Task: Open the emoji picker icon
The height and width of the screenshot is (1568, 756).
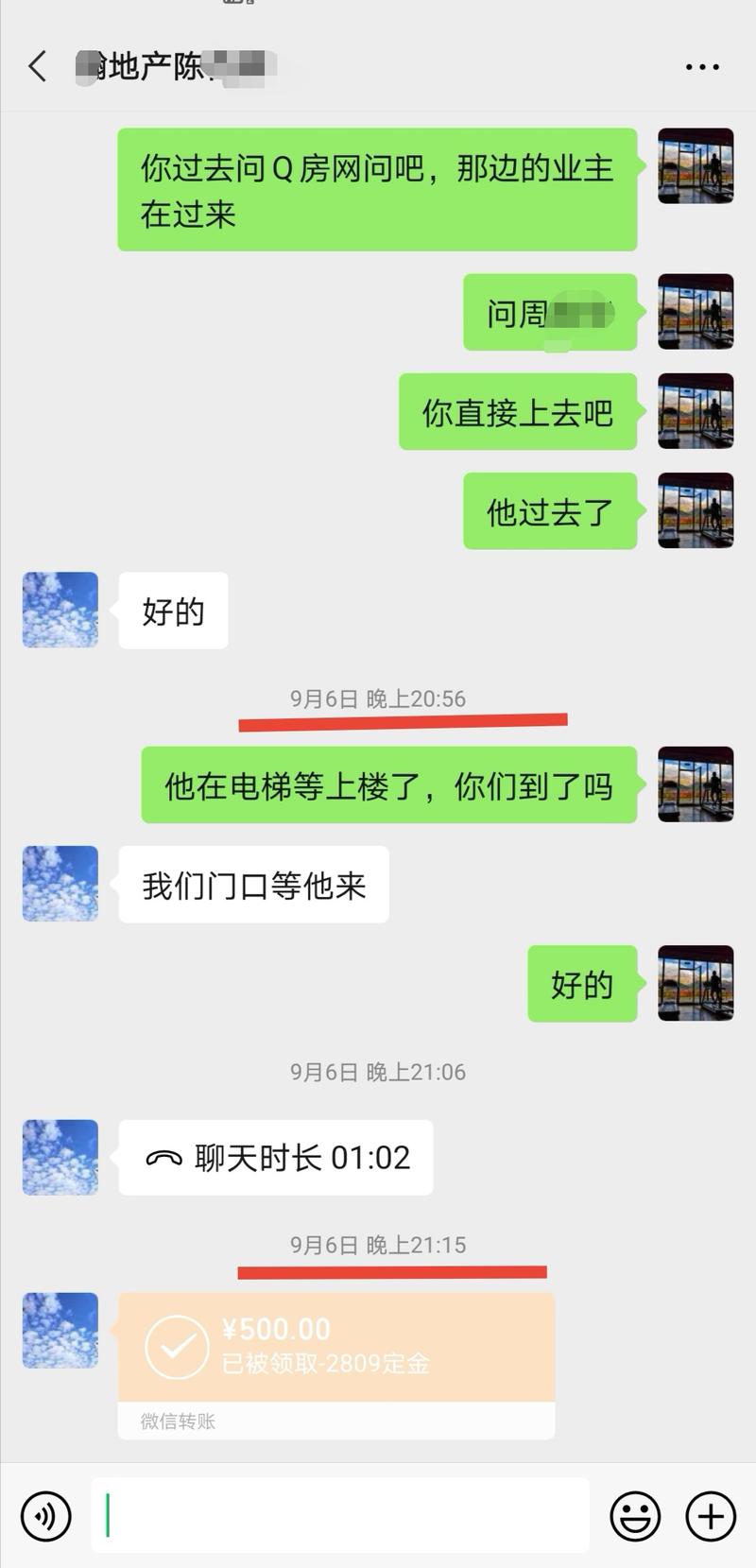Action: 636,1515
